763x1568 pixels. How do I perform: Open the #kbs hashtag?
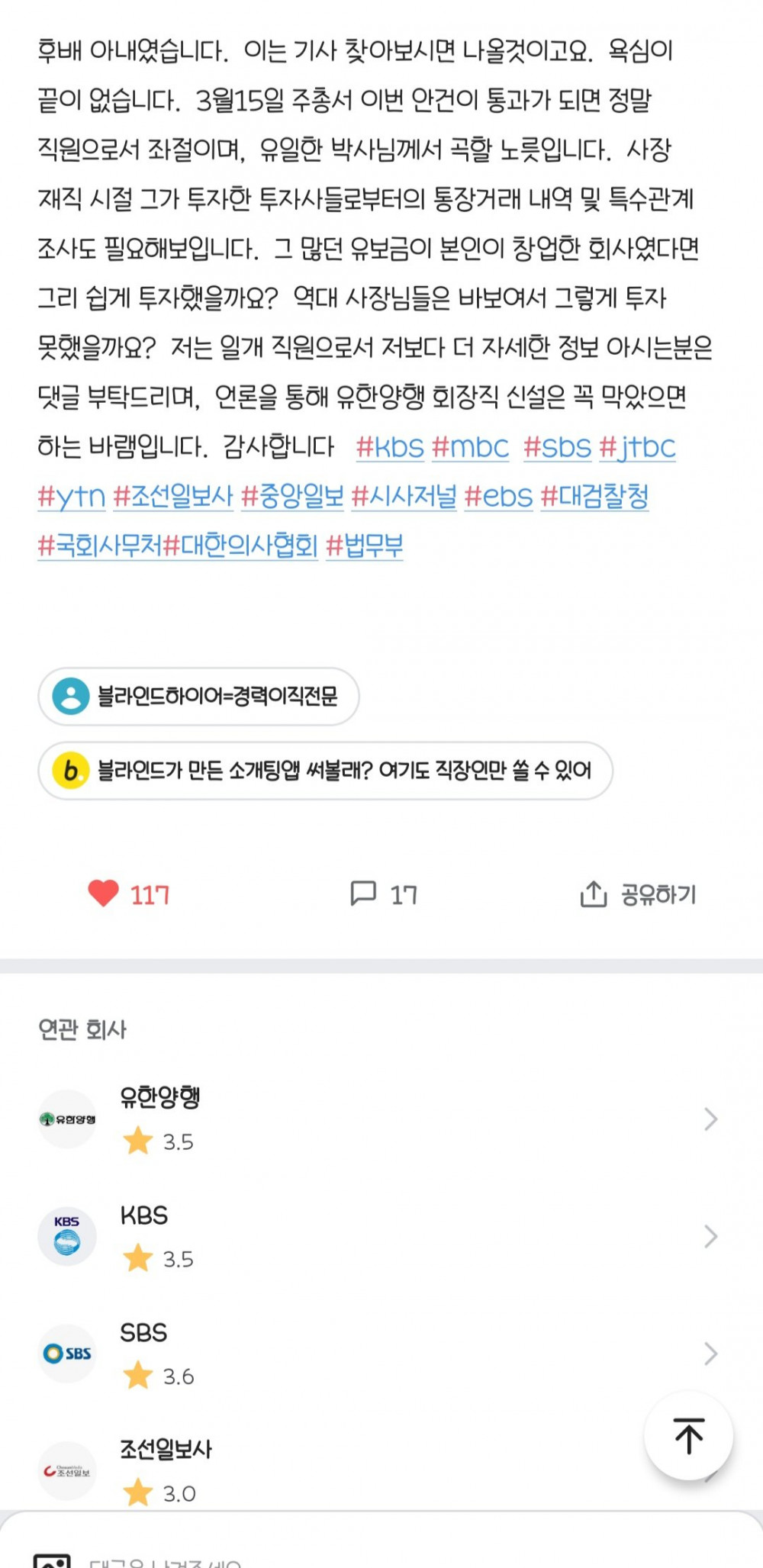(390, 447)
